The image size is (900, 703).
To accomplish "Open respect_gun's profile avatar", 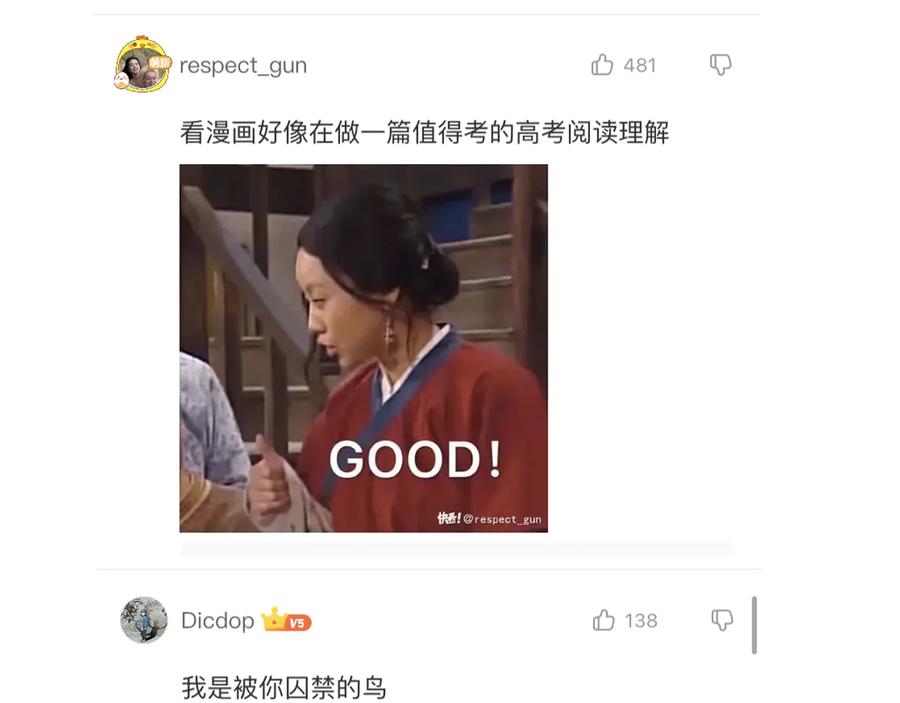I will point(143,64).
